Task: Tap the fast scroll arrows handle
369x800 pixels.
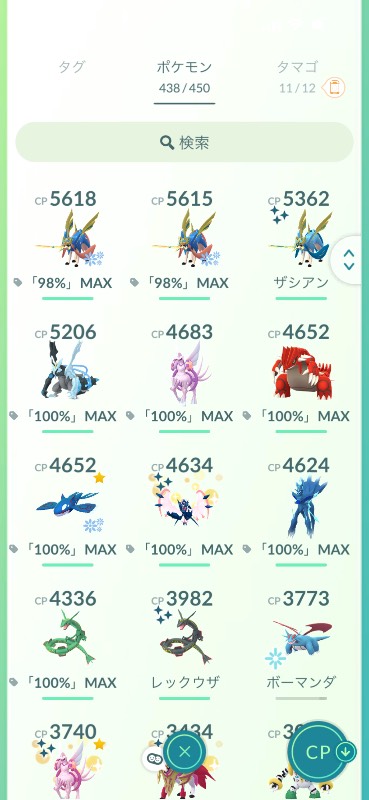Action: pos(349,260)
